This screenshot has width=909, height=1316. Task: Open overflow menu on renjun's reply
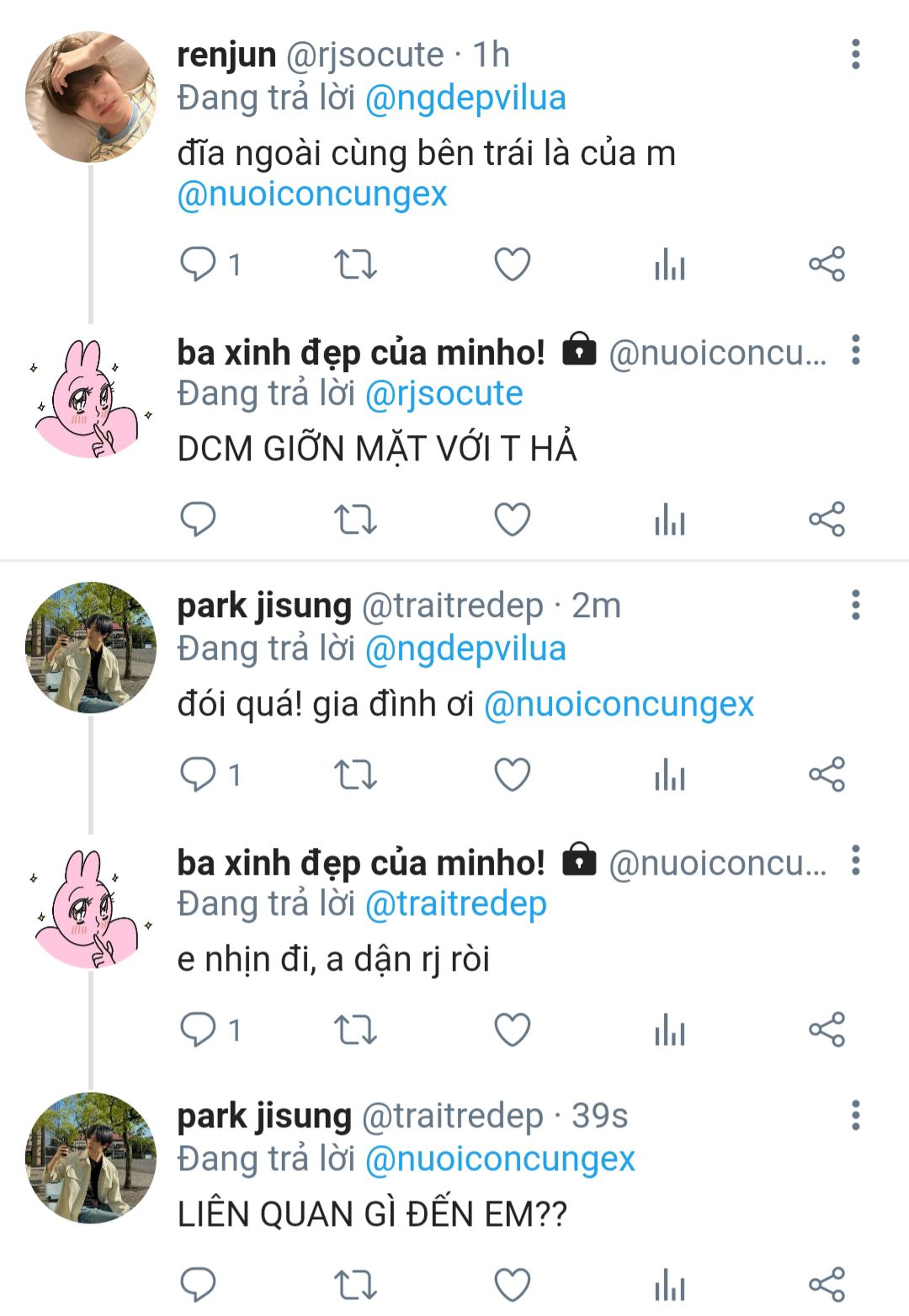[x=855, y=54]
